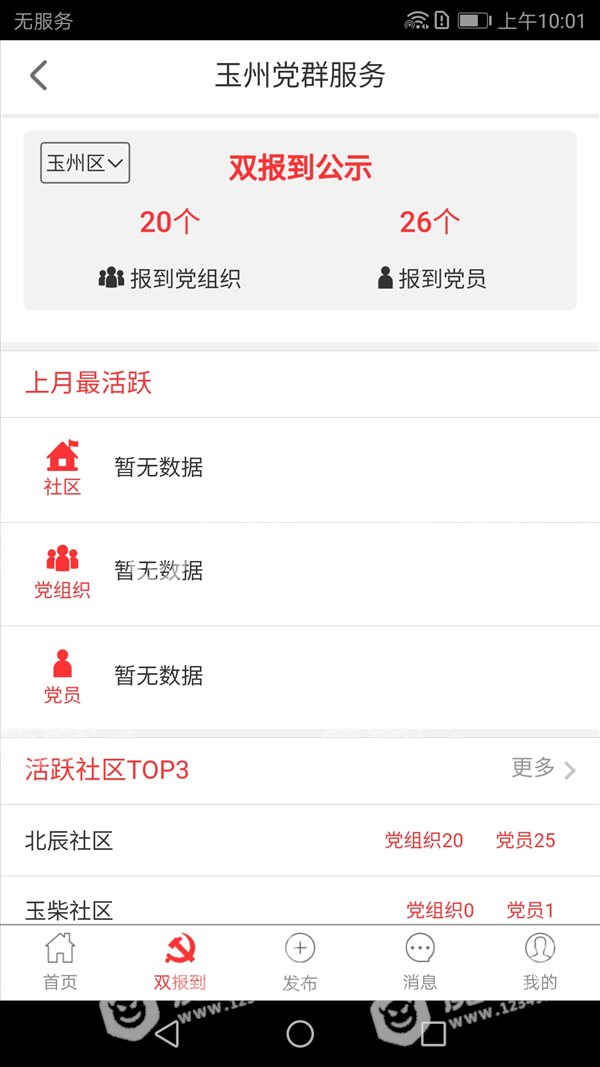Switch to the 首页 tab

[x=60, y=962]
